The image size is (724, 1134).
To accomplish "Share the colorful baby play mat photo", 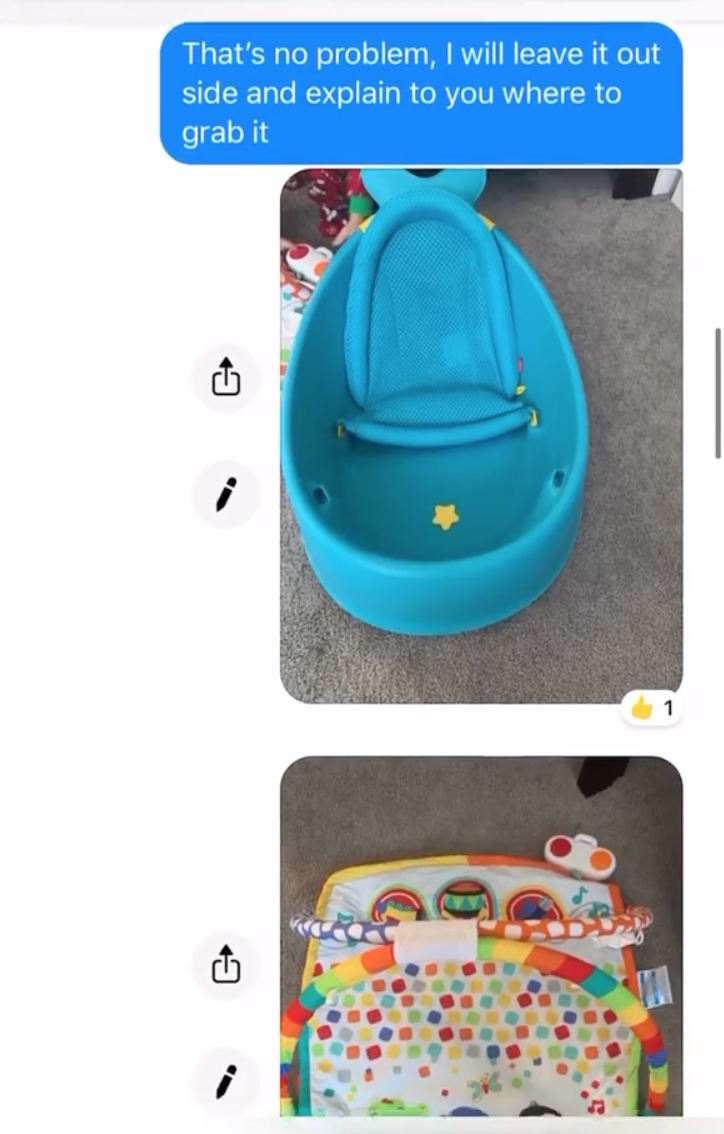I will tap(226, 965).
